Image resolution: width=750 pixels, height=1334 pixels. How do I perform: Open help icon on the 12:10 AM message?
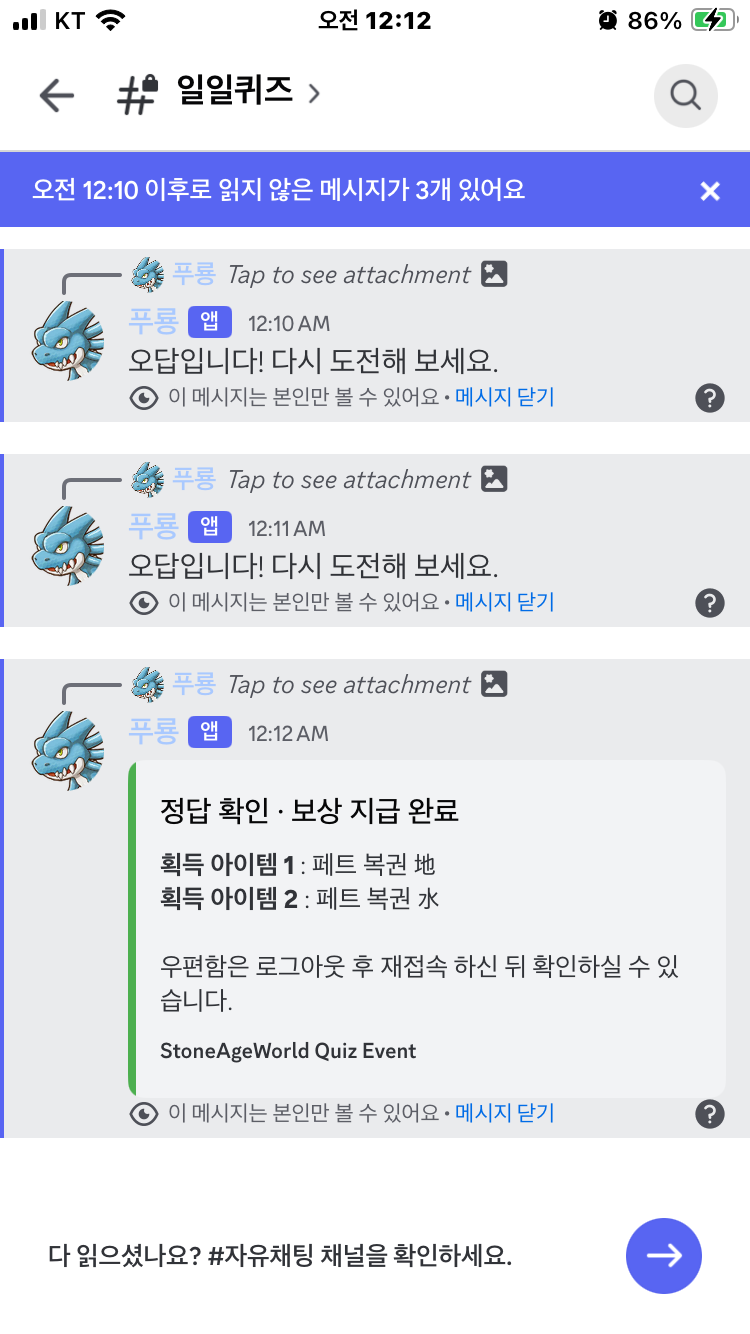(x=709, y=398)
